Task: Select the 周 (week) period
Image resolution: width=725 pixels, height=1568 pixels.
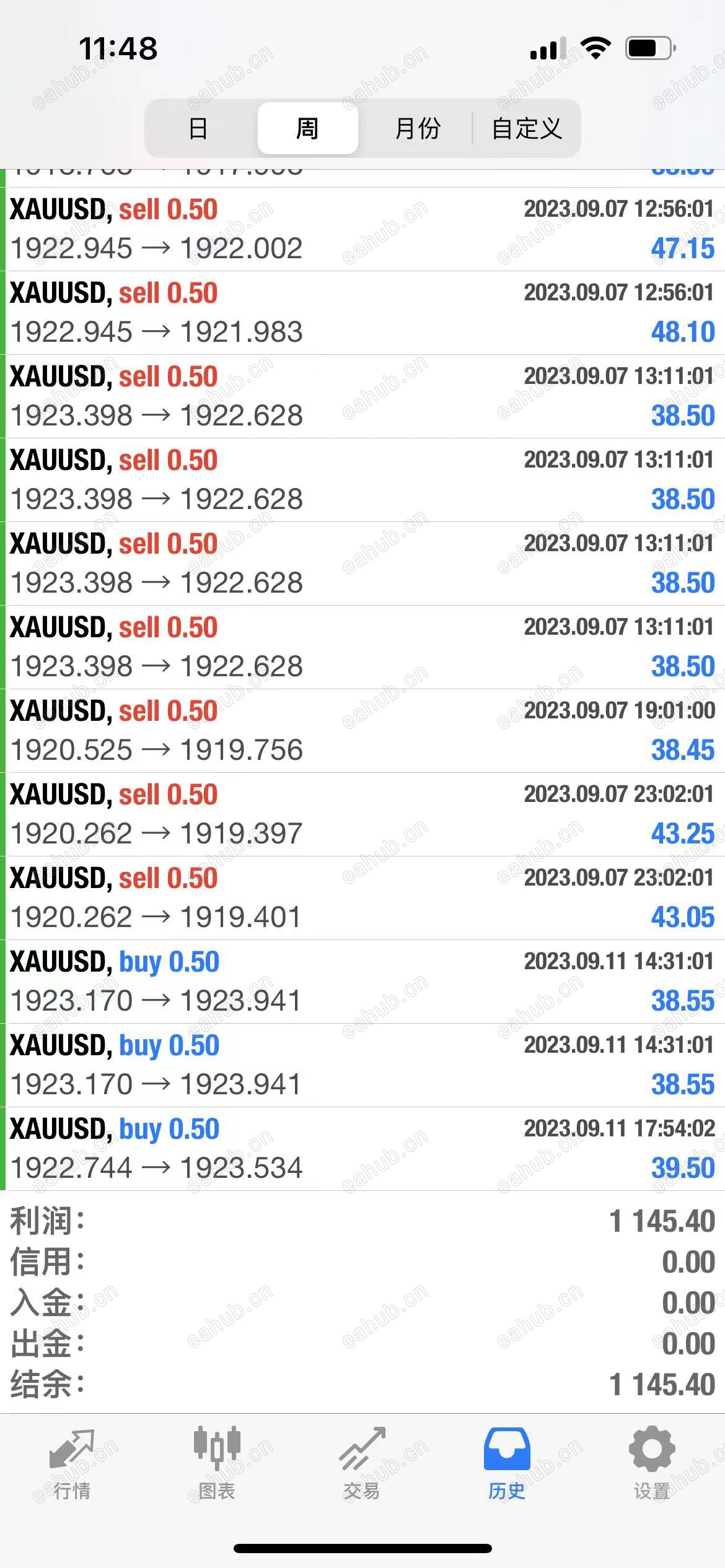Action: pos(307,128)
